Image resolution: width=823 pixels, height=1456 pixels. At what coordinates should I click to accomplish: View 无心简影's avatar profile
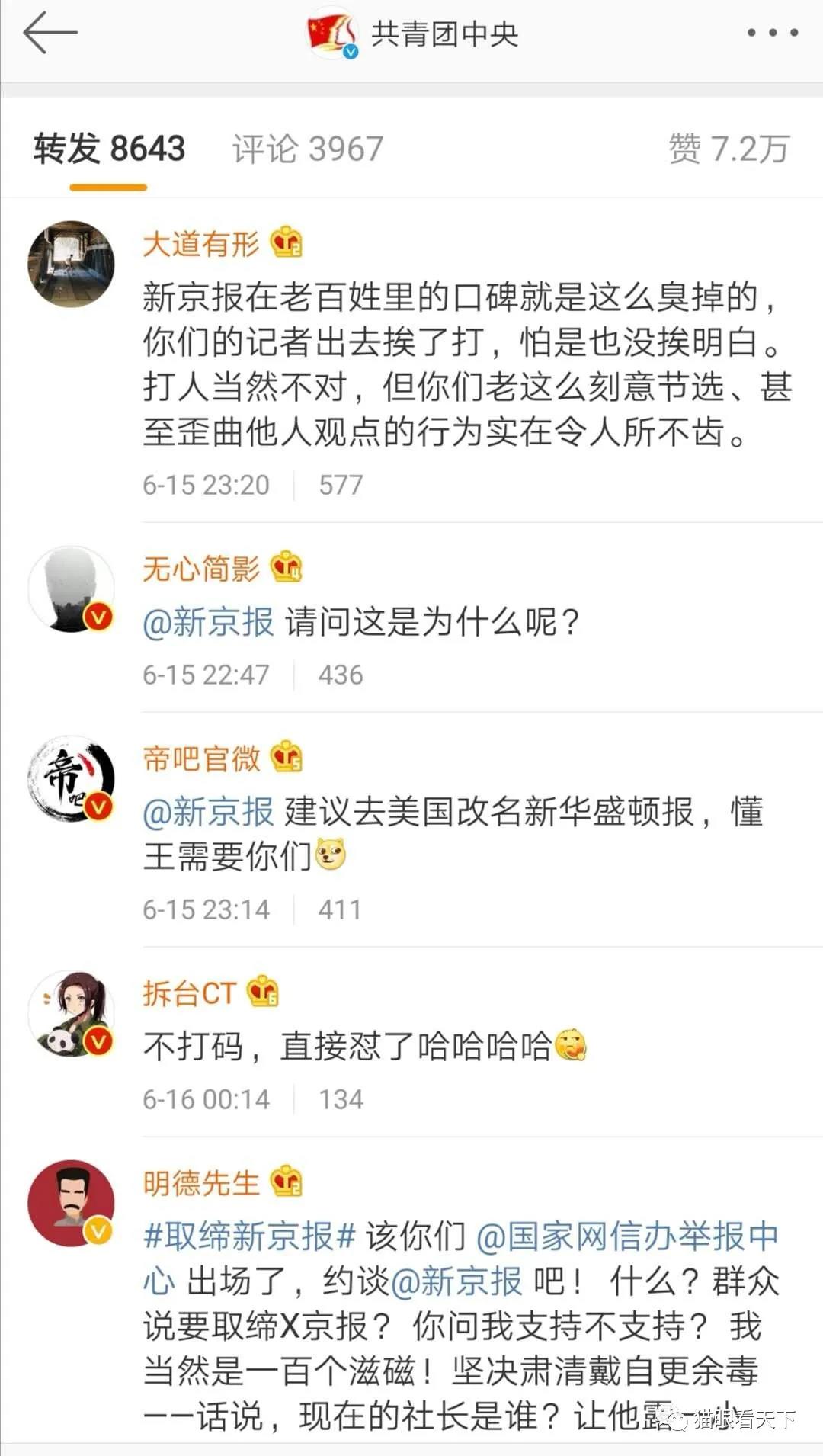71,589
